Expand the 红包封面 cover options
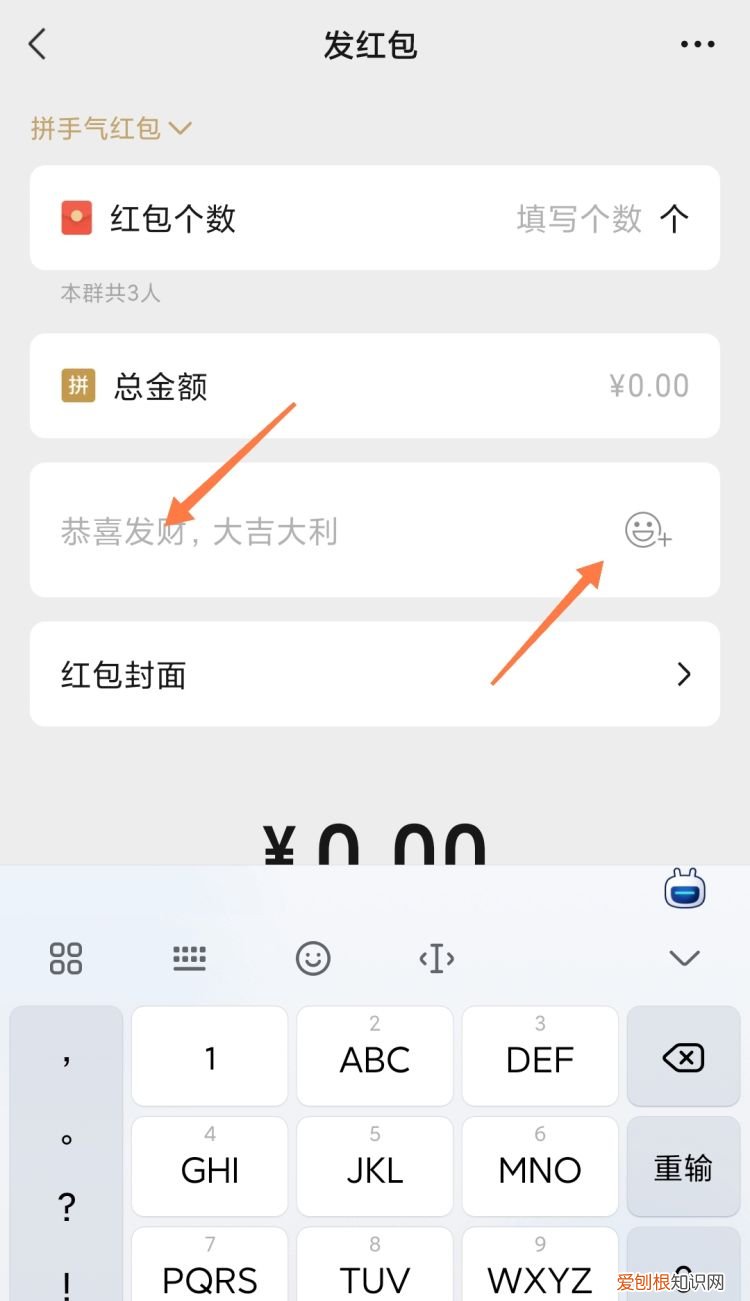The height and width of the screenshot is (1301, 750). [683, 674]
